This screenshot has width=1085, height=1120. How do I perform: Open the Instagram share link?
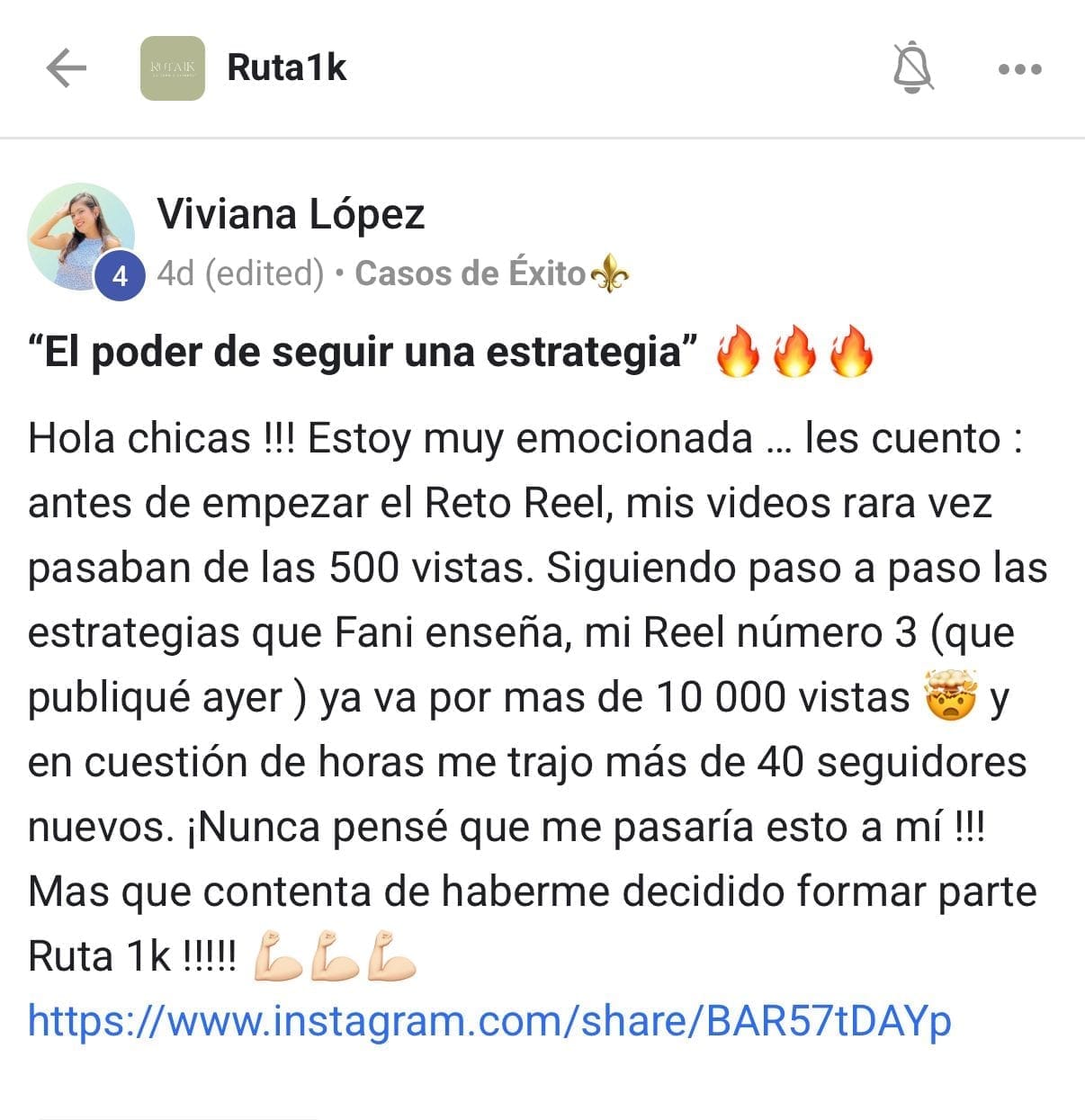(489, 1021)
